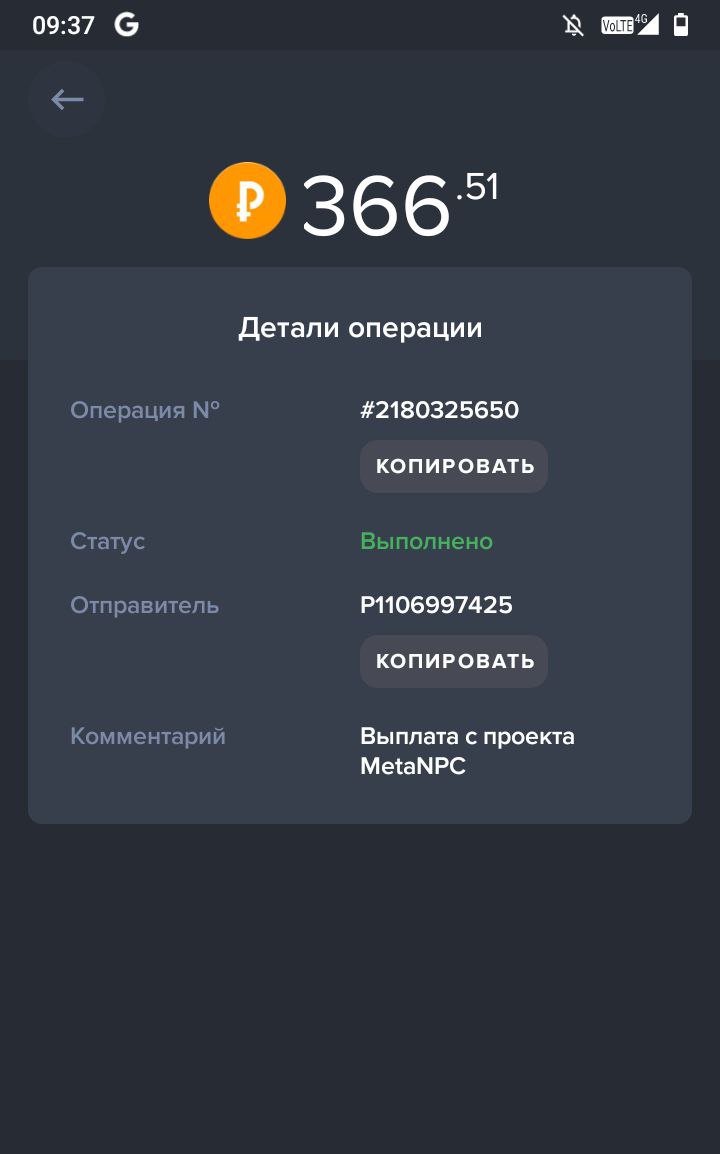
Task: Copy the sender account P1106997425
Action: click(453, 661)
